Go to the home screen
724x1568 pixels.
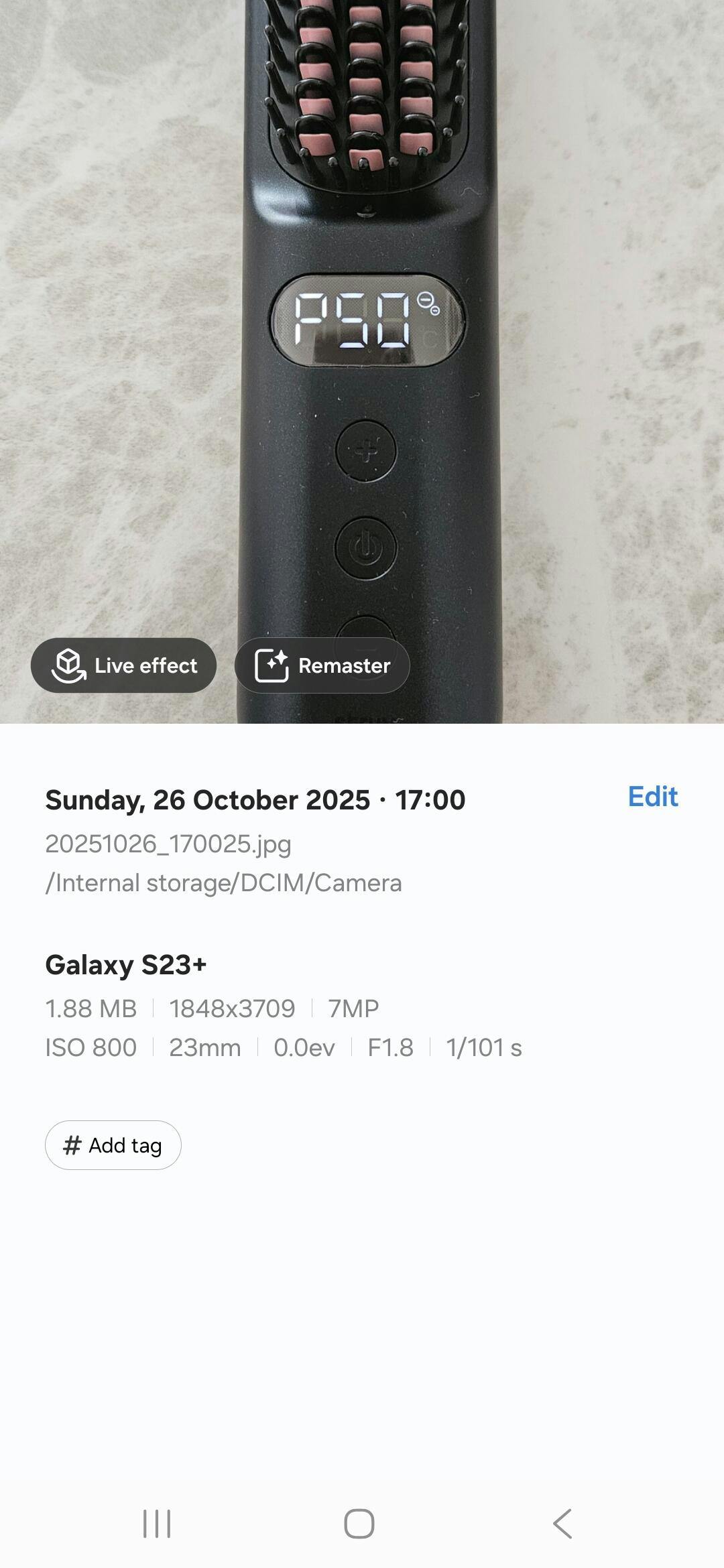coord(359,1524)
